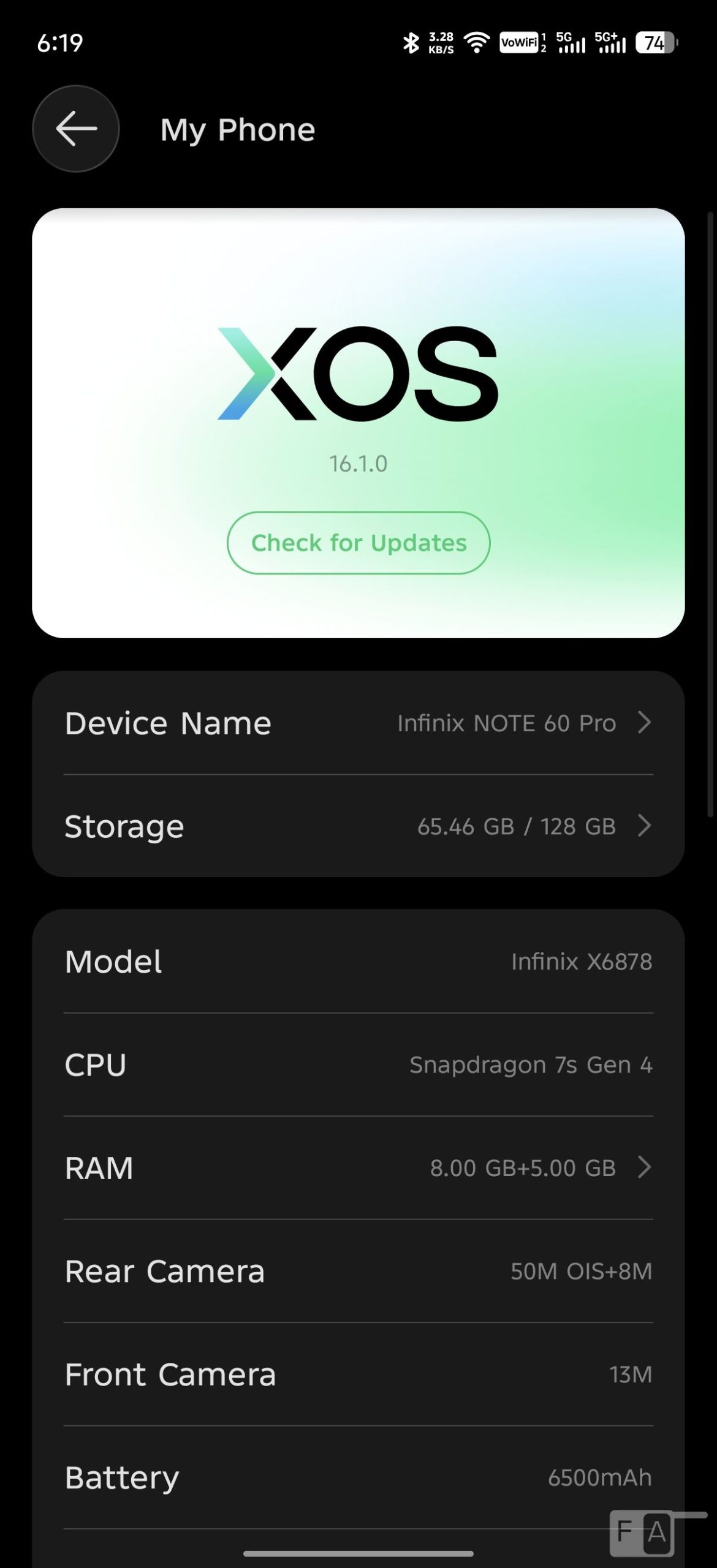Go back from My Phone
This screenshot has height=1568, width=717.
(x=76, y=129)
